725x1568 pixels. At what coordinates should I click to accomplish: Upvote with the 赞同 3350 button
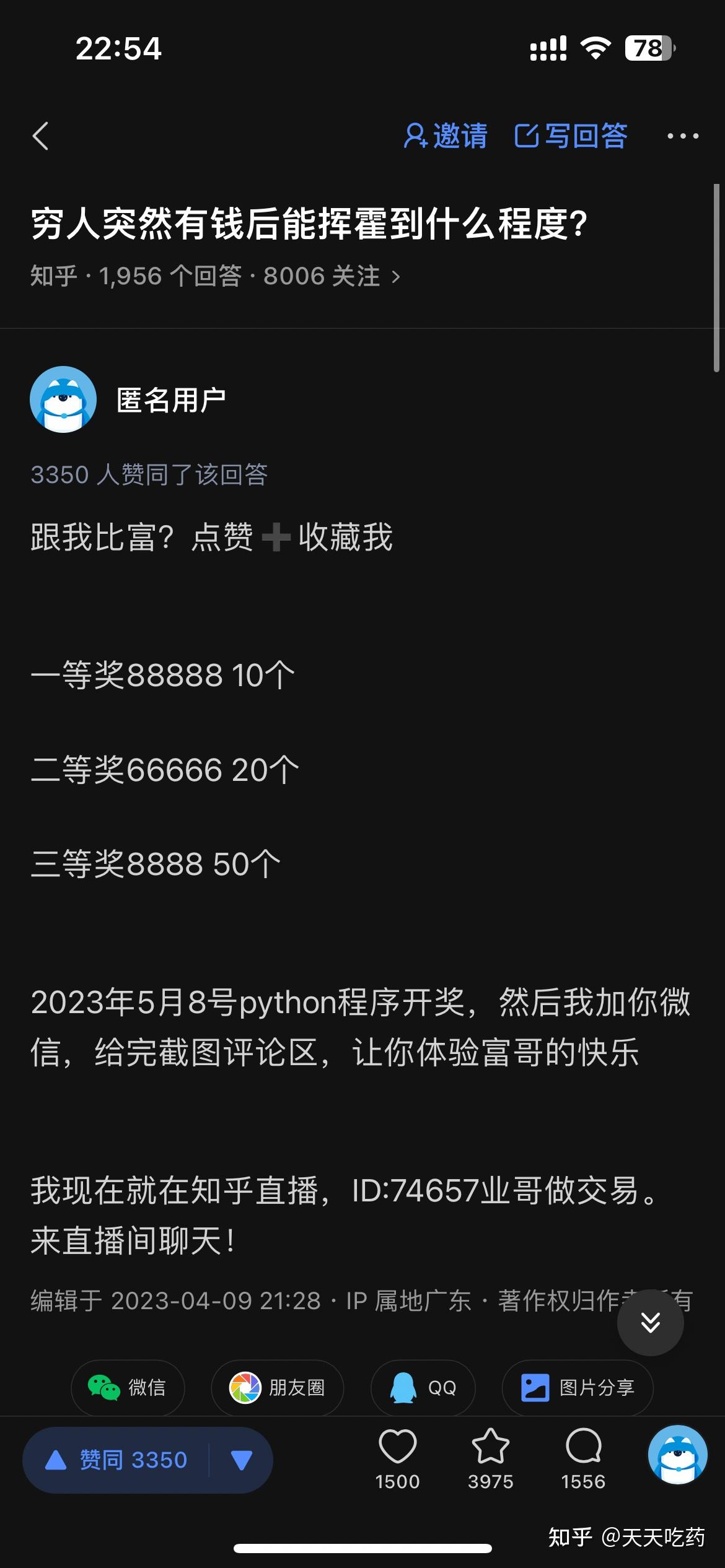[116, 1460]
